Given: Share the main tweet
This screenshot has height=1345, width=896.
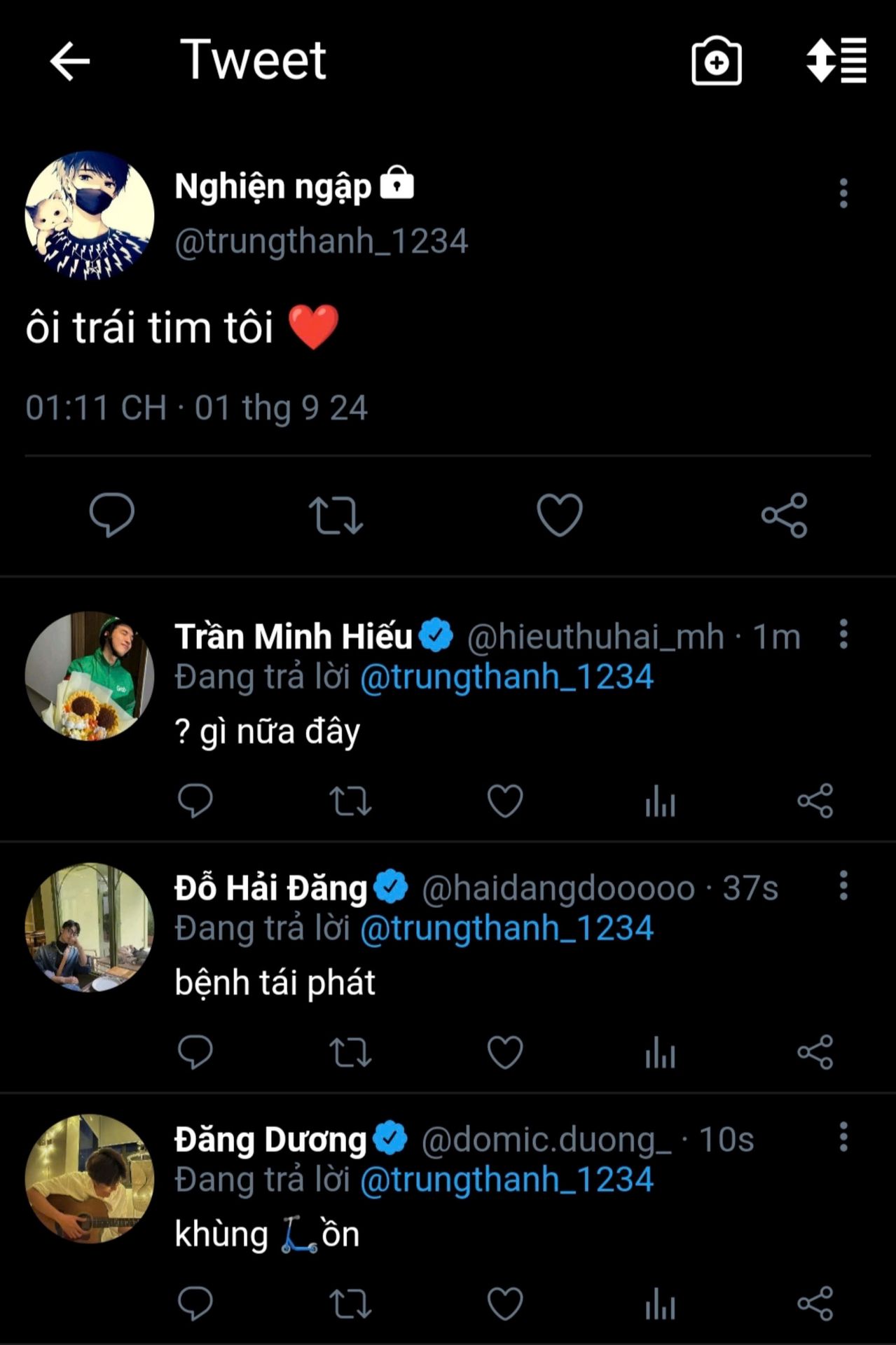Looking at the screenshot, I should pos(784,515).
